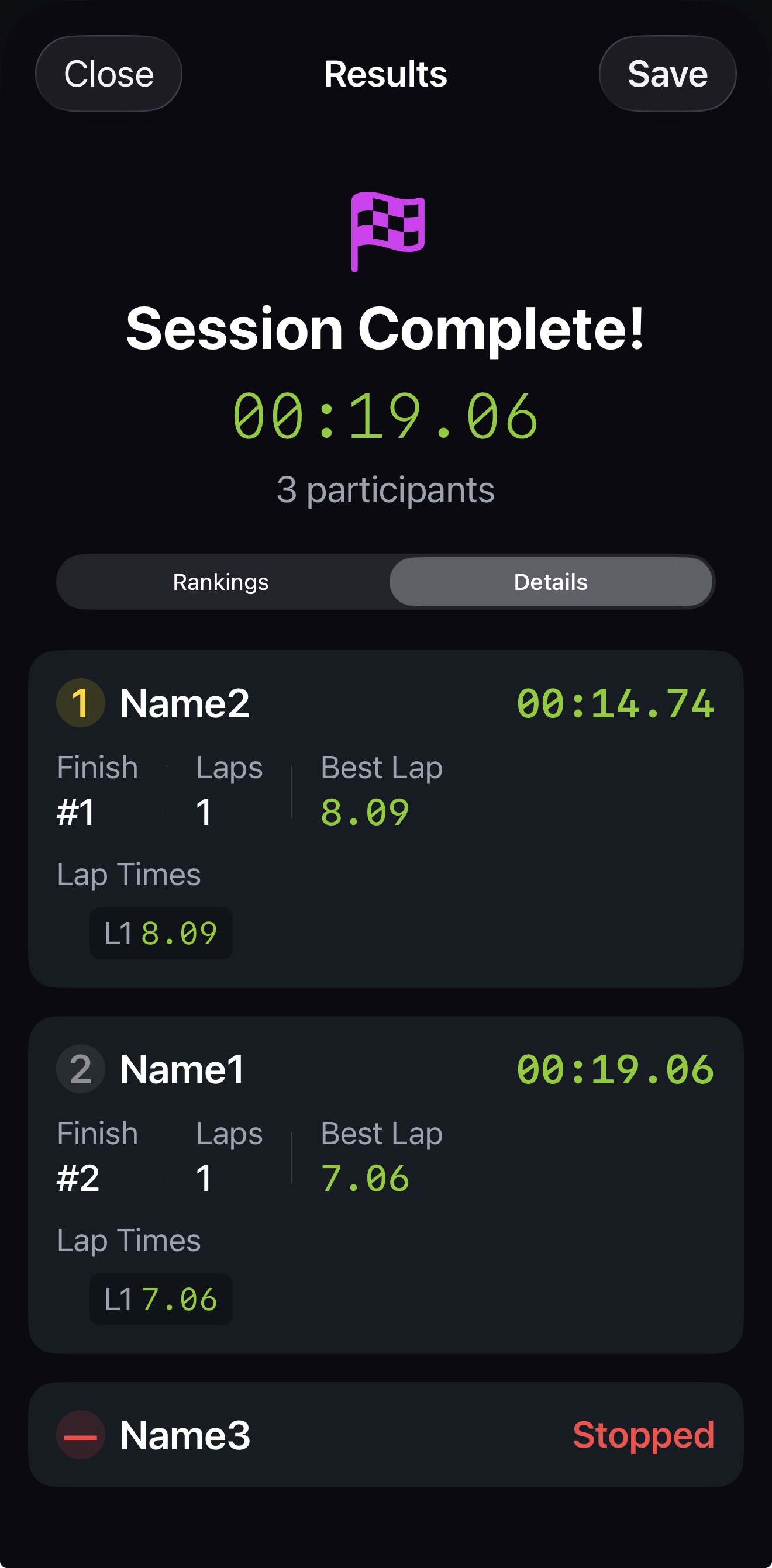Save the session results
772x1568 pixels.
667,74
